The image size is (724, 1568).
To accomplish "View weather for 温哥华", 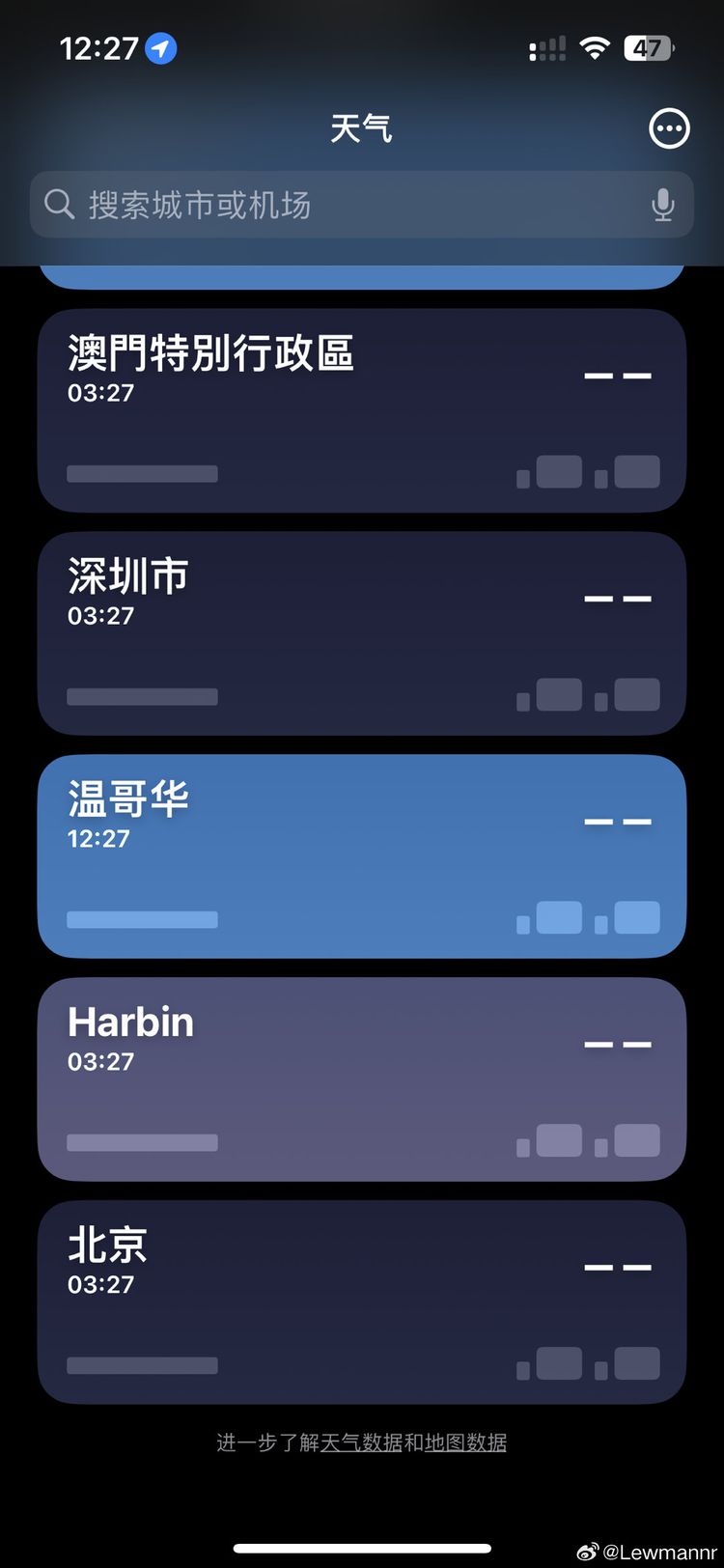I will pyautogui.click(x=361, y=856).
